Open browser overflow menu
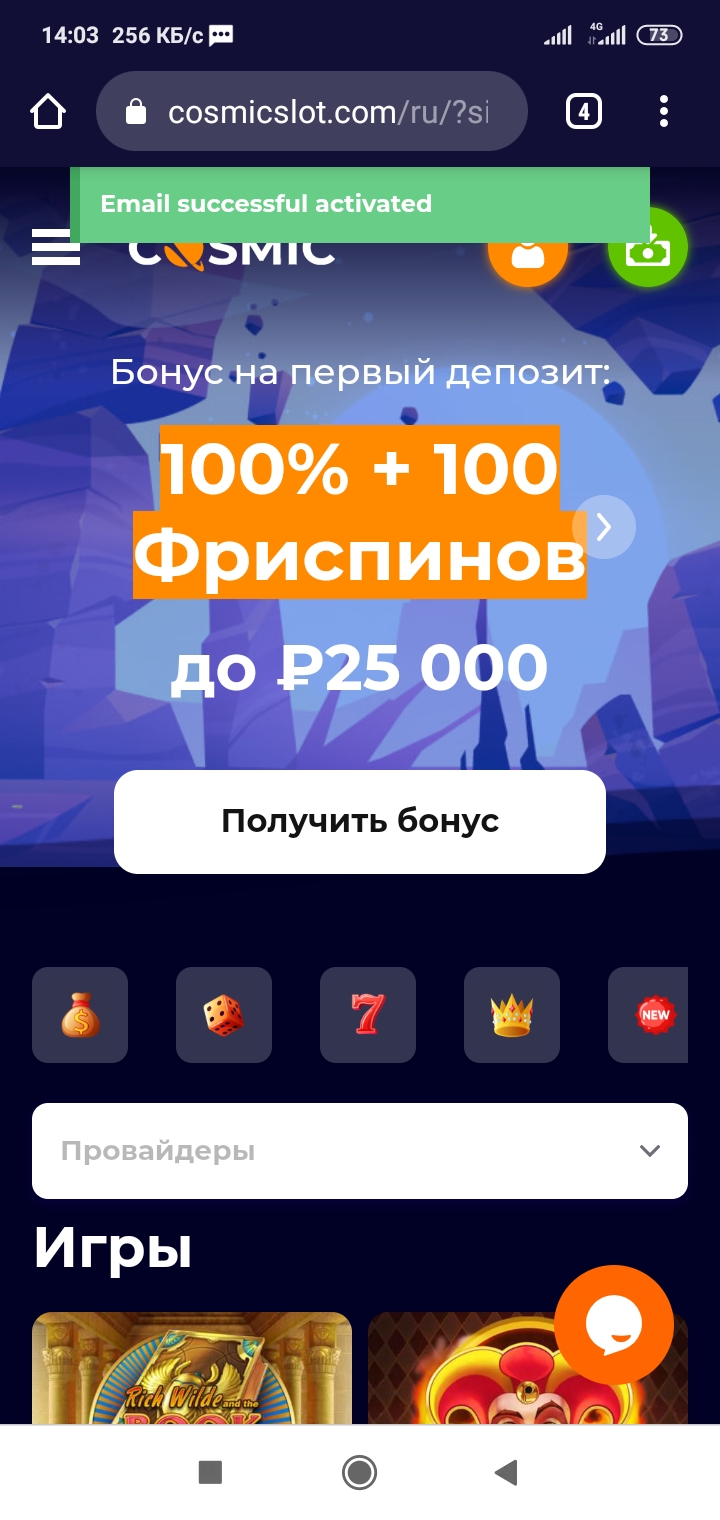 coord(664,112)
